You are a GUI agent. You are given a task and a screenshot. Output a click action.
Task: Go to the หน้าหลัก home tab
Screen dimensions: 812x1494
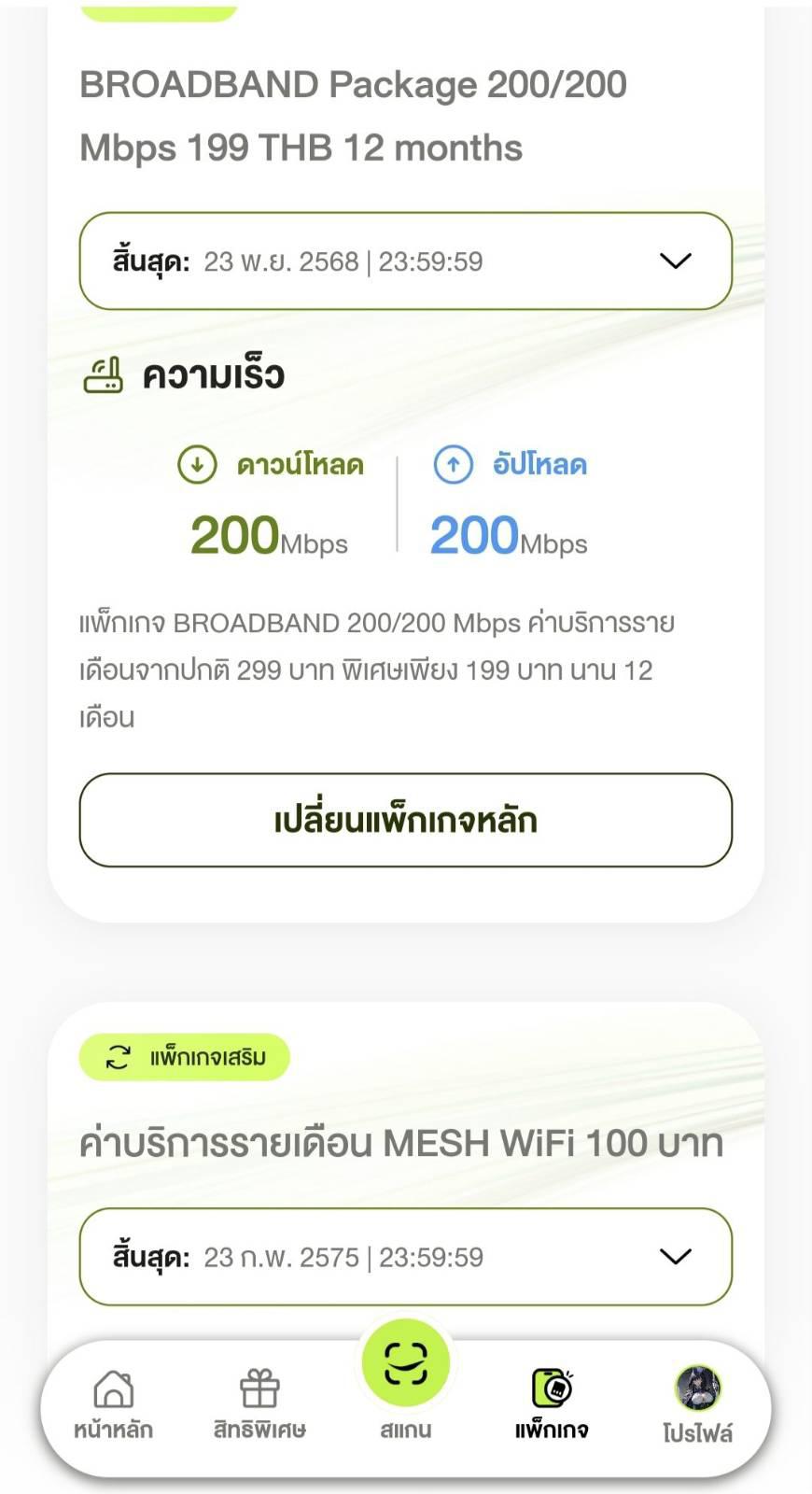[113, 1404]
